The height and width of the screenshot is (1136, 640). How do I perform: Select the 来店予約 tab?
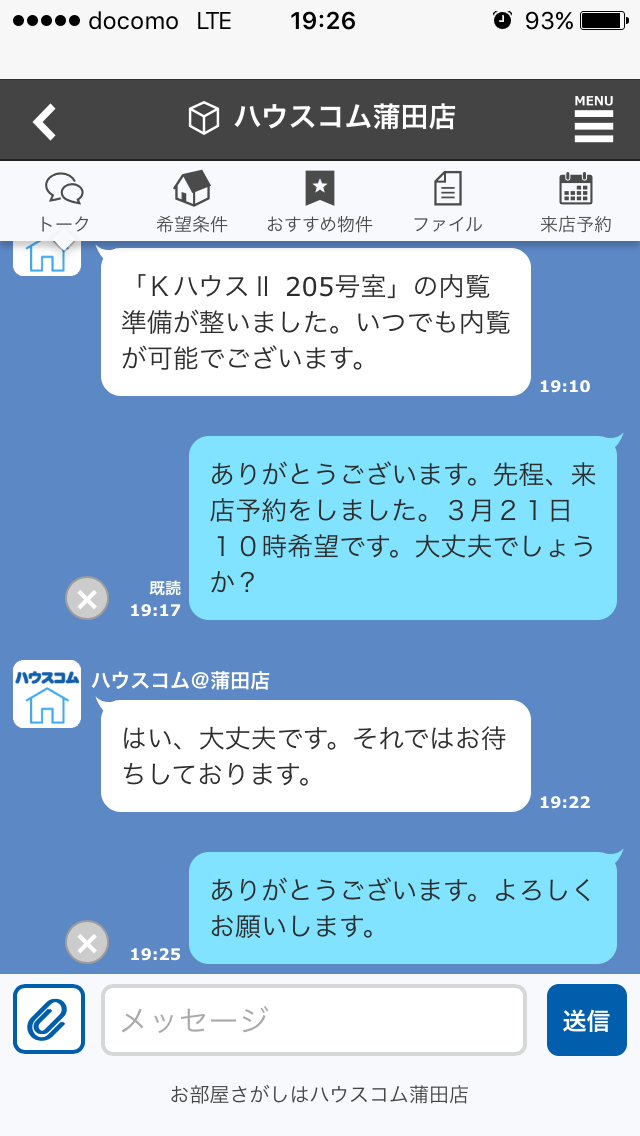click(x=575, y=202)
